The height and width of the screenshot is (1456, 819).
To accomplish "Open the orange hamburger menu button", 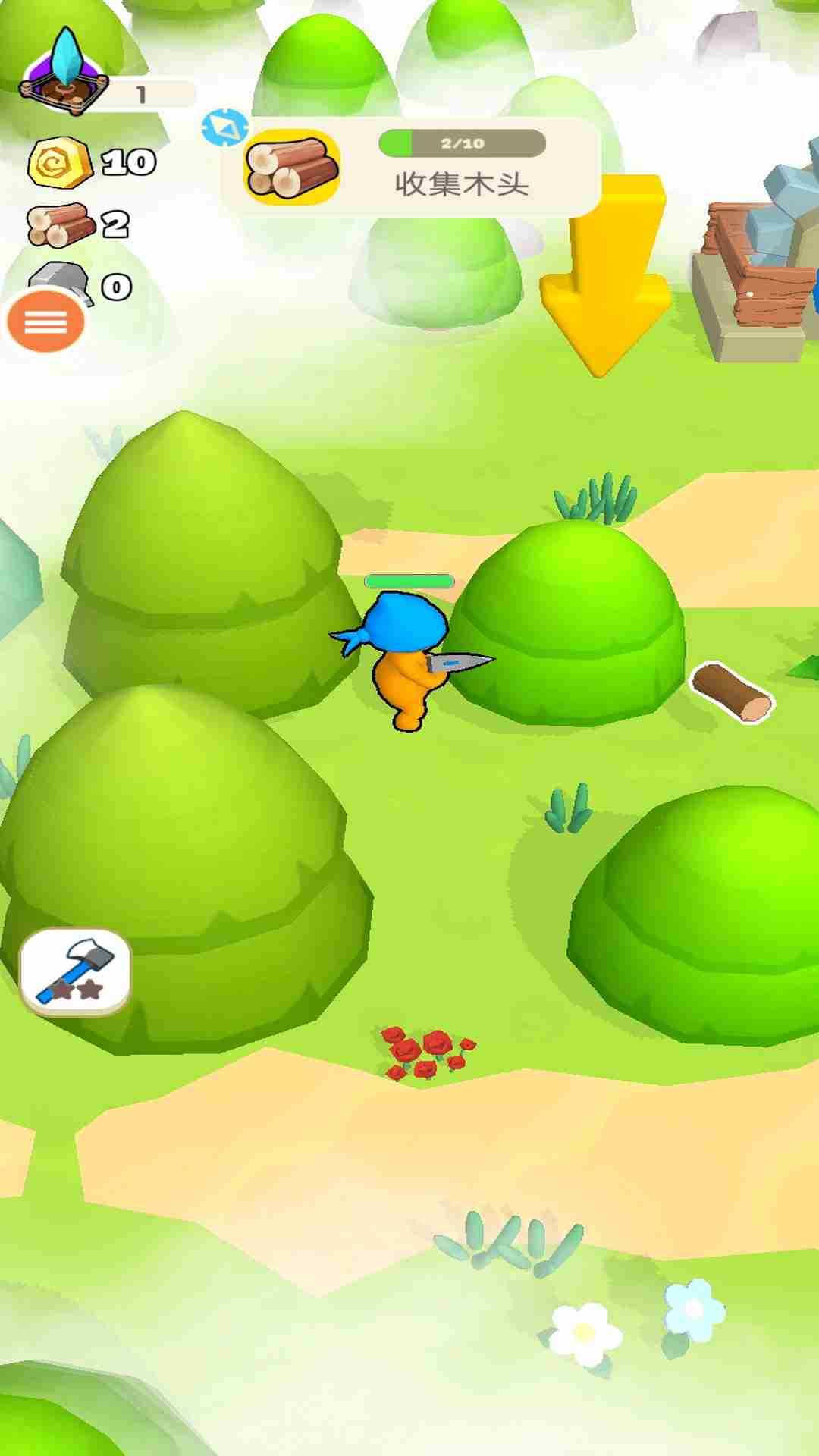I will (x=45, y=322).
